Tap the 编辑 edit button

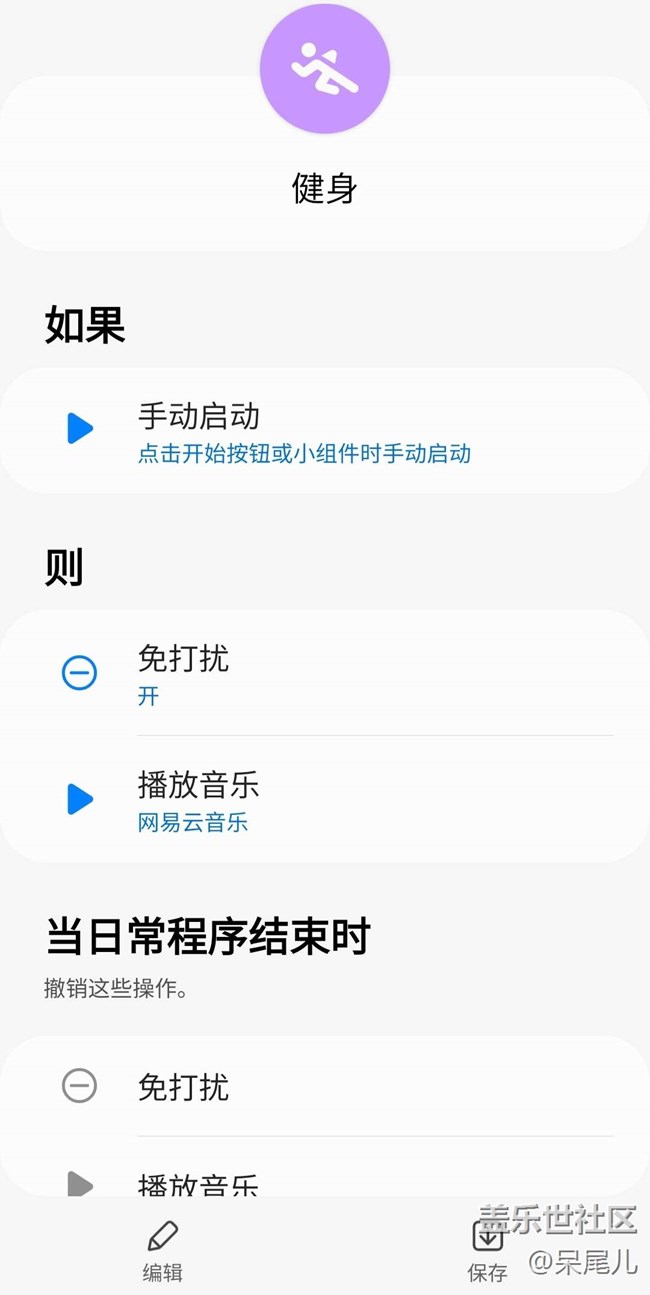(162, 1251)
